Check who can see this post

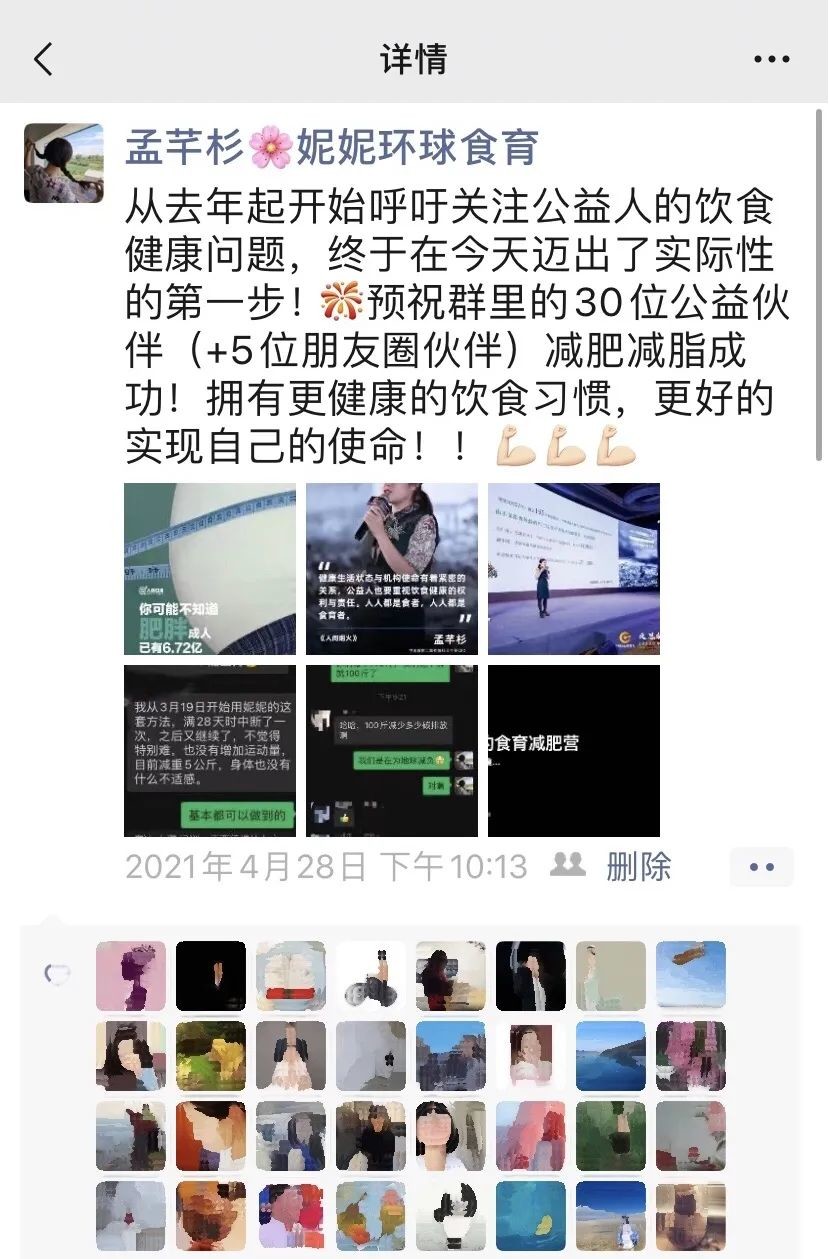pyautogui.click(x=568, y=865)
